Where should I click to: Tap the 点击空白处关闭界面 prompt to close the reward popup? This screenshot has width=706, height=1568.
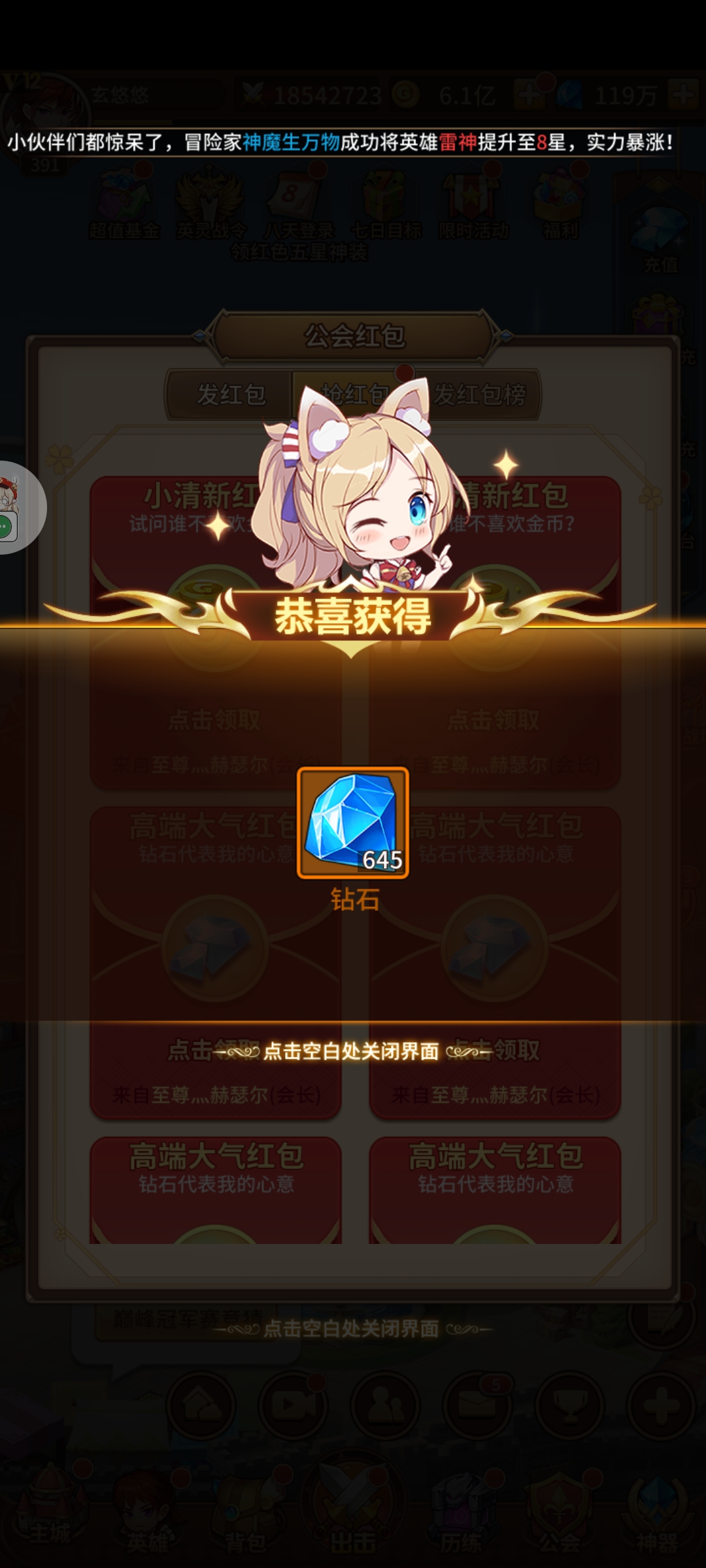pyautogui.click(x=352, y=1051)
